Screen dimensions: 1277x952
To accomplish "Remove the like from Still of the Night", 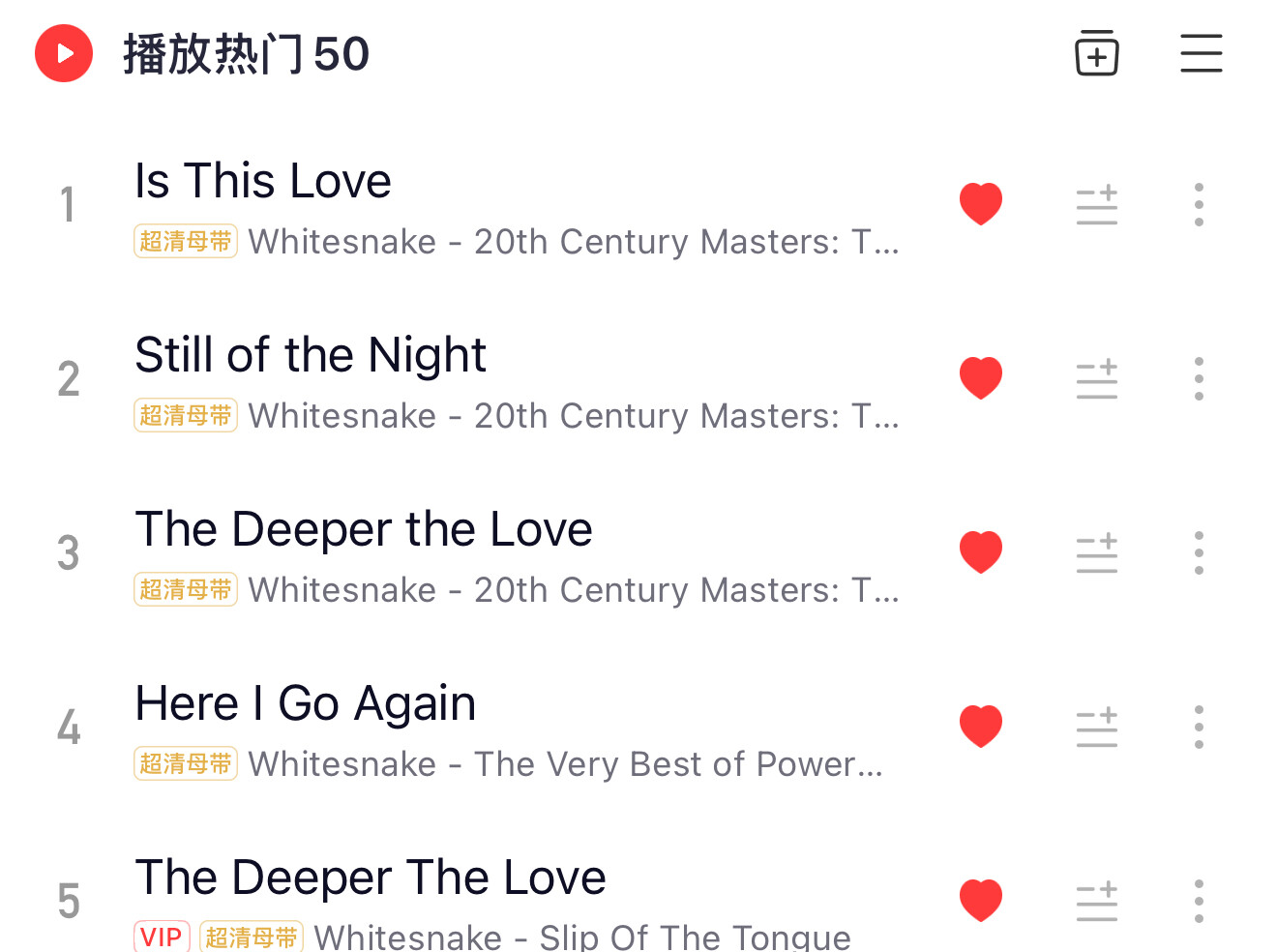I will (980, 378).
